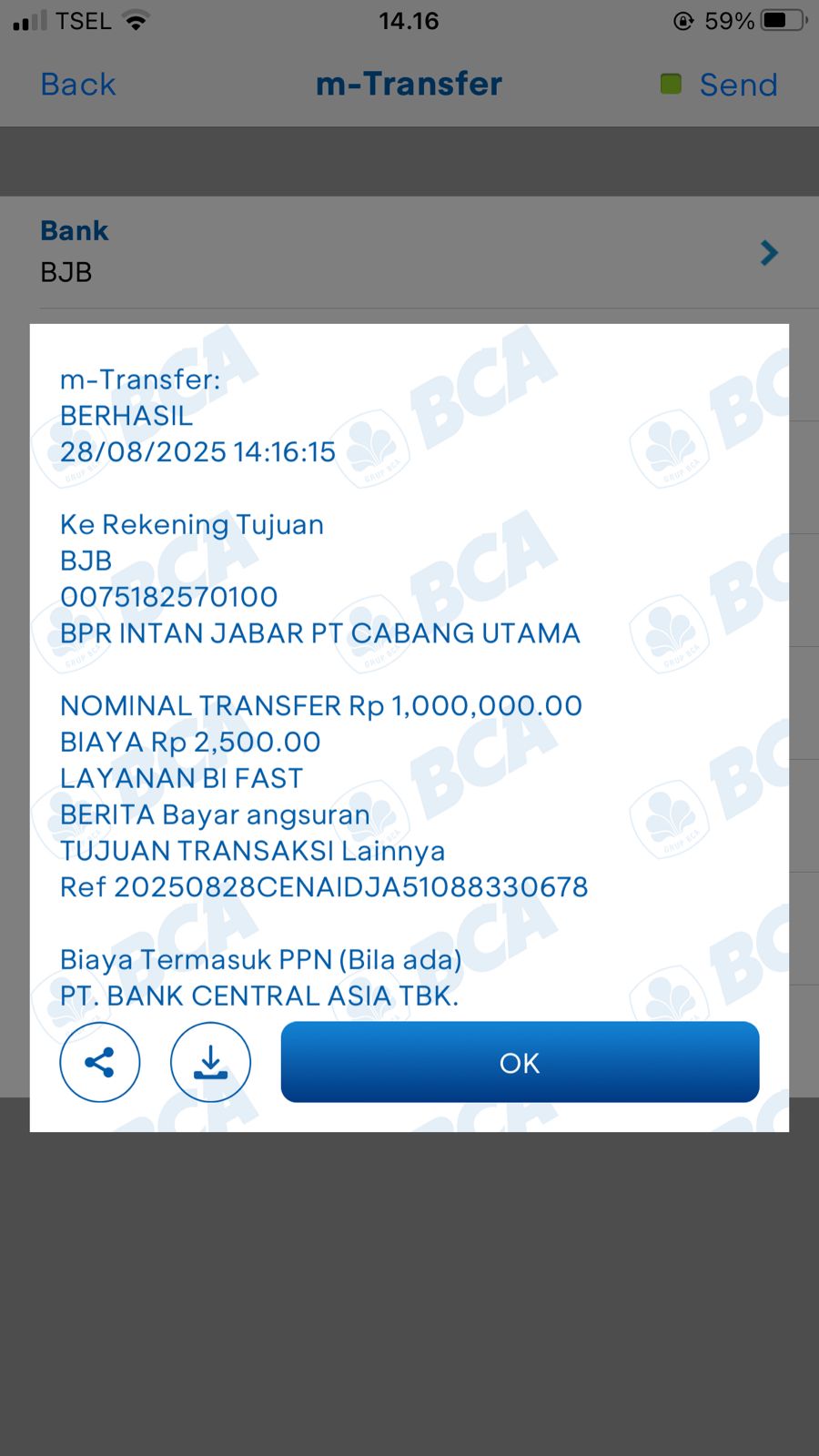Go back from m-Transfer
This screenshot has width=819, height=1456.
click(x=78, y=85)
